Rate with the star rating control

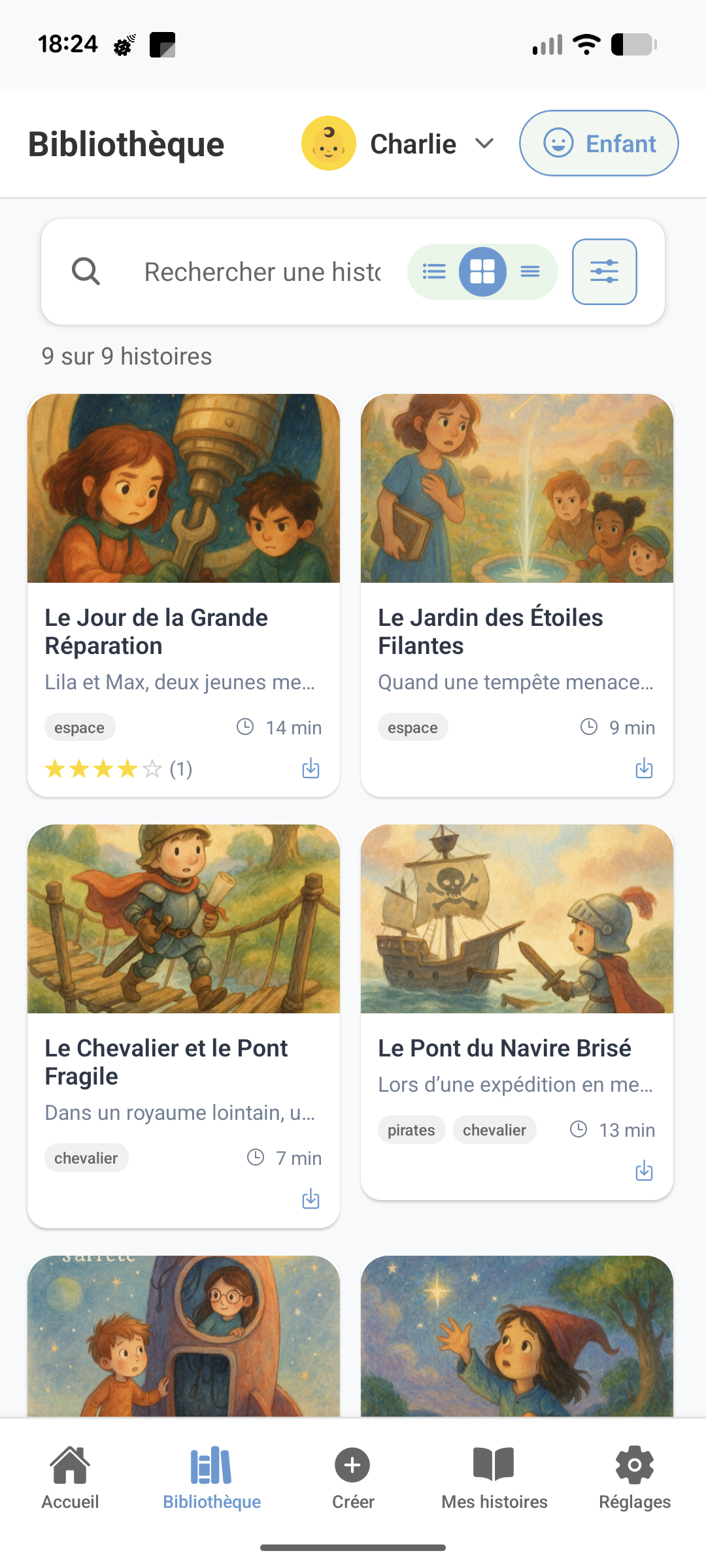click(101, 769)
